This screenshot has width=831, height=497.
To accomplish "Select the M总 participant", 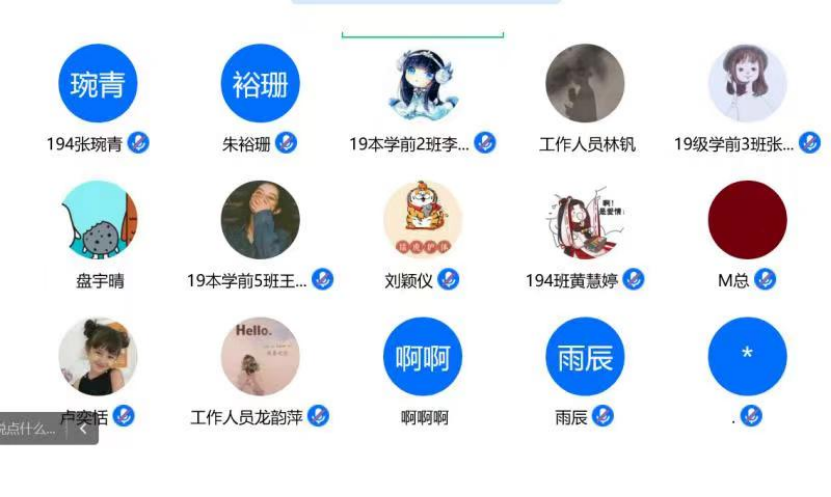I will (x=747, y=220).
